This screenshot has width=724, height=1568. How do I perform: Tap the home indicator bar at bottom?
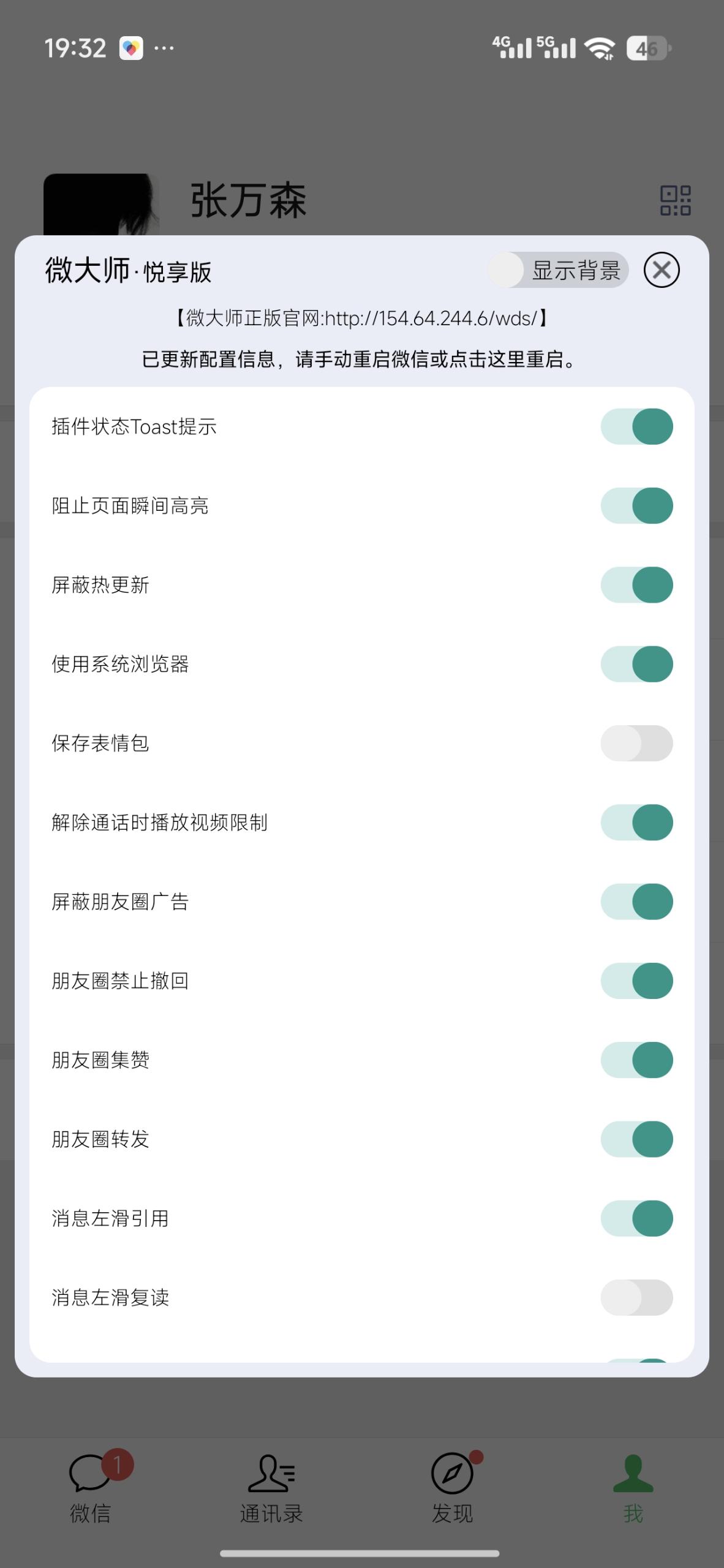pos(362,1552)
